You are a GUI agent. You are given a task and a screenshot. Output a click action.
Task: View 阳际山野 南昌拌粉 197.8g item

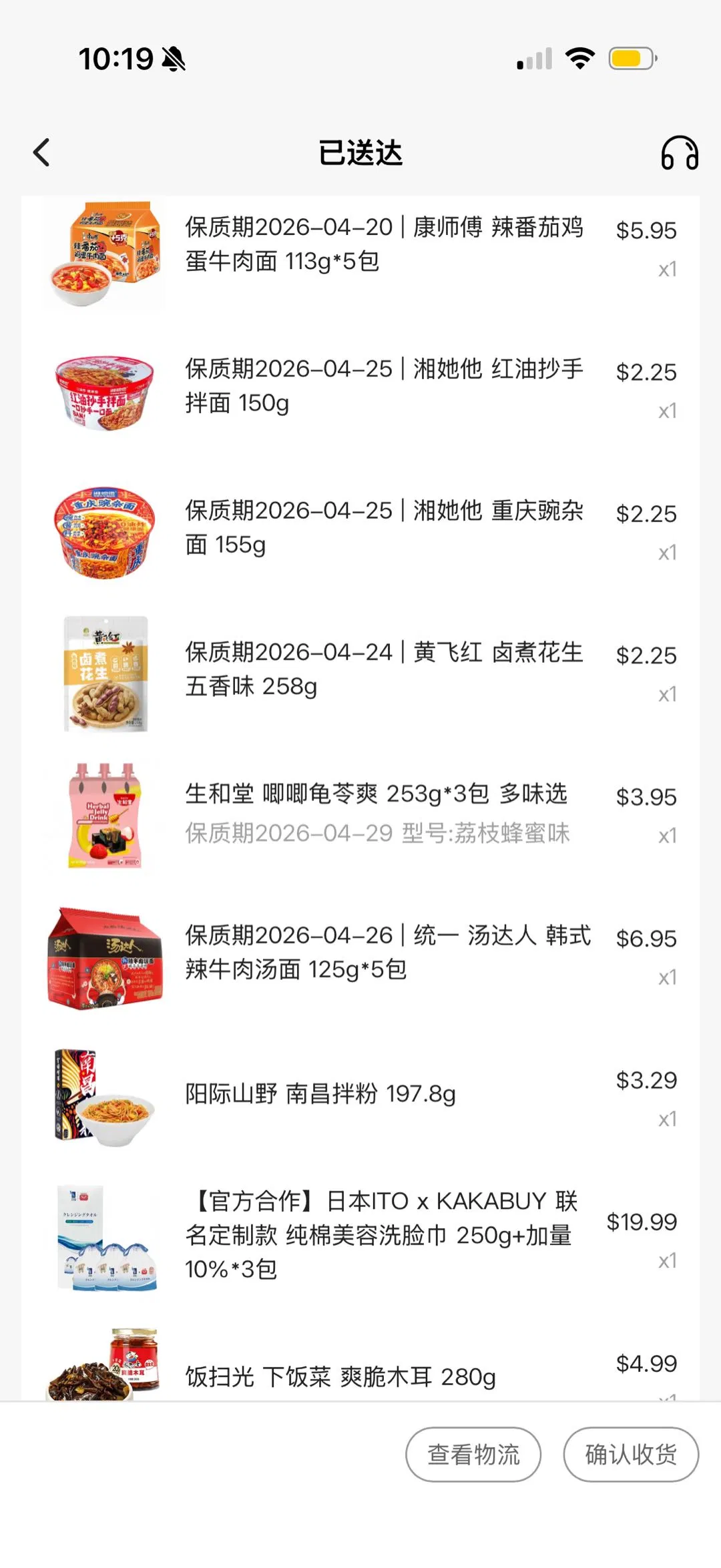[x=320, y=1094]
